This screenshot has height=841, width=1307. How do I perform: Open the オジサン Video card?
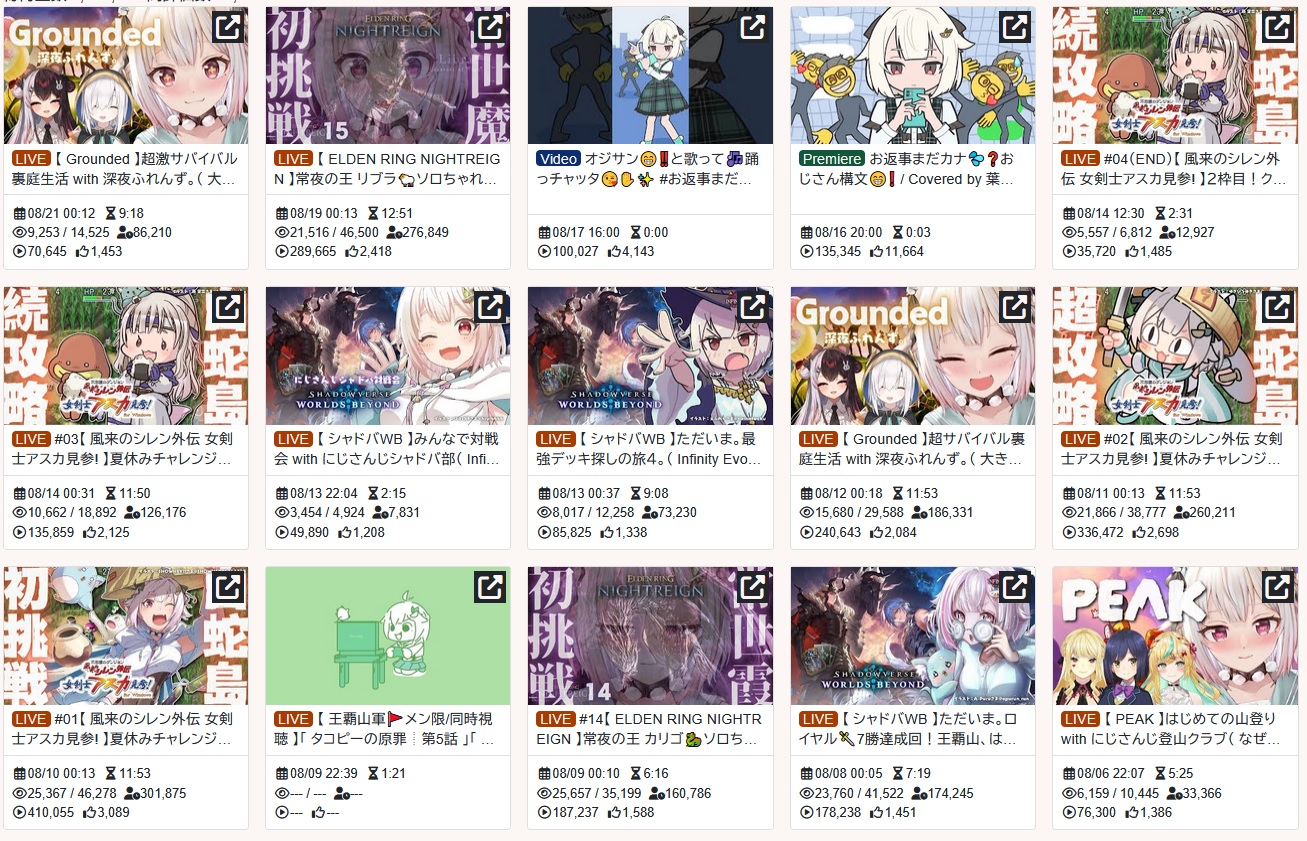650,75
